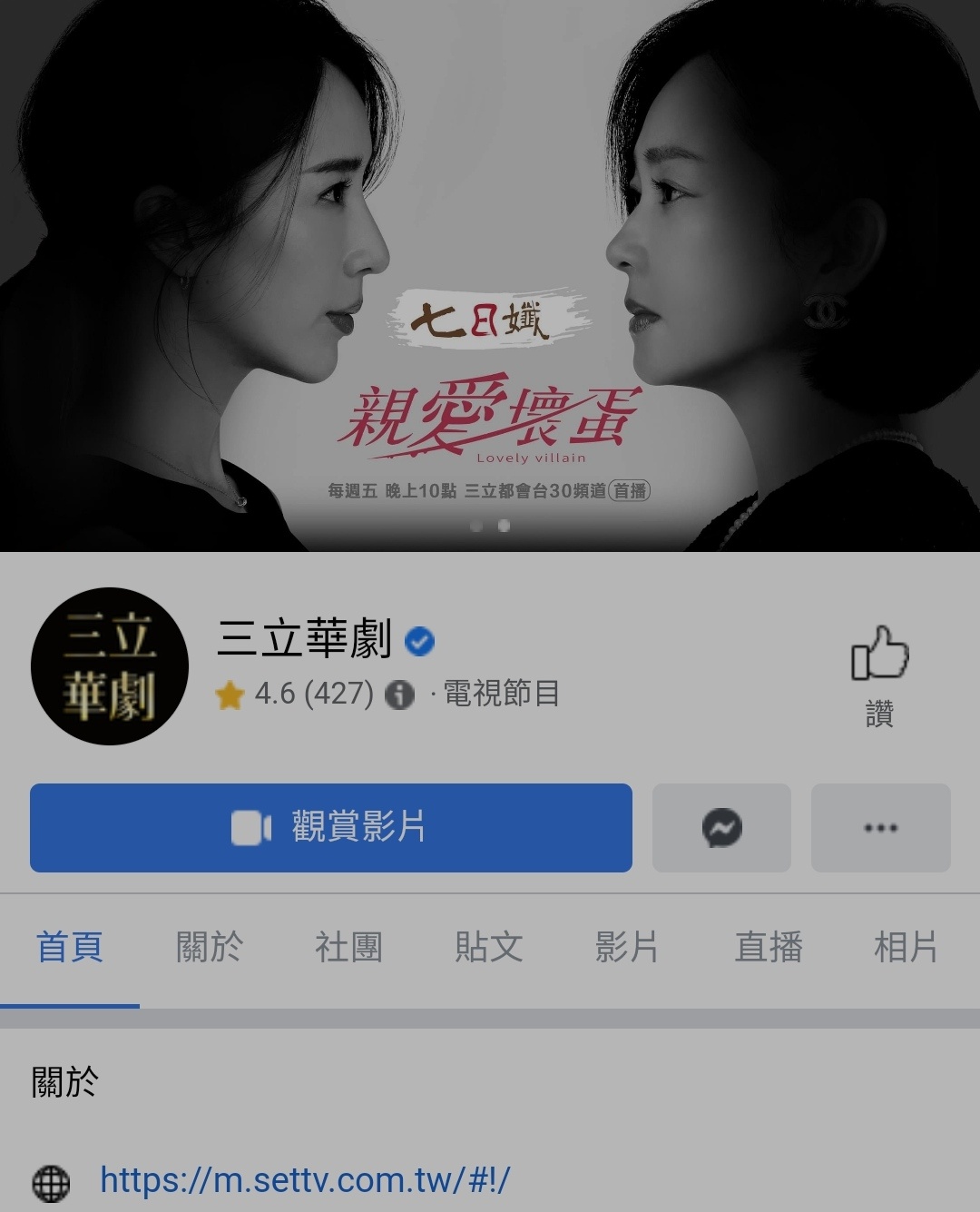Switch to the 社團 tab
Image resolution: width=980 pixels, height=1212 pixels.
pyautogui.click(x=348, y=947)
